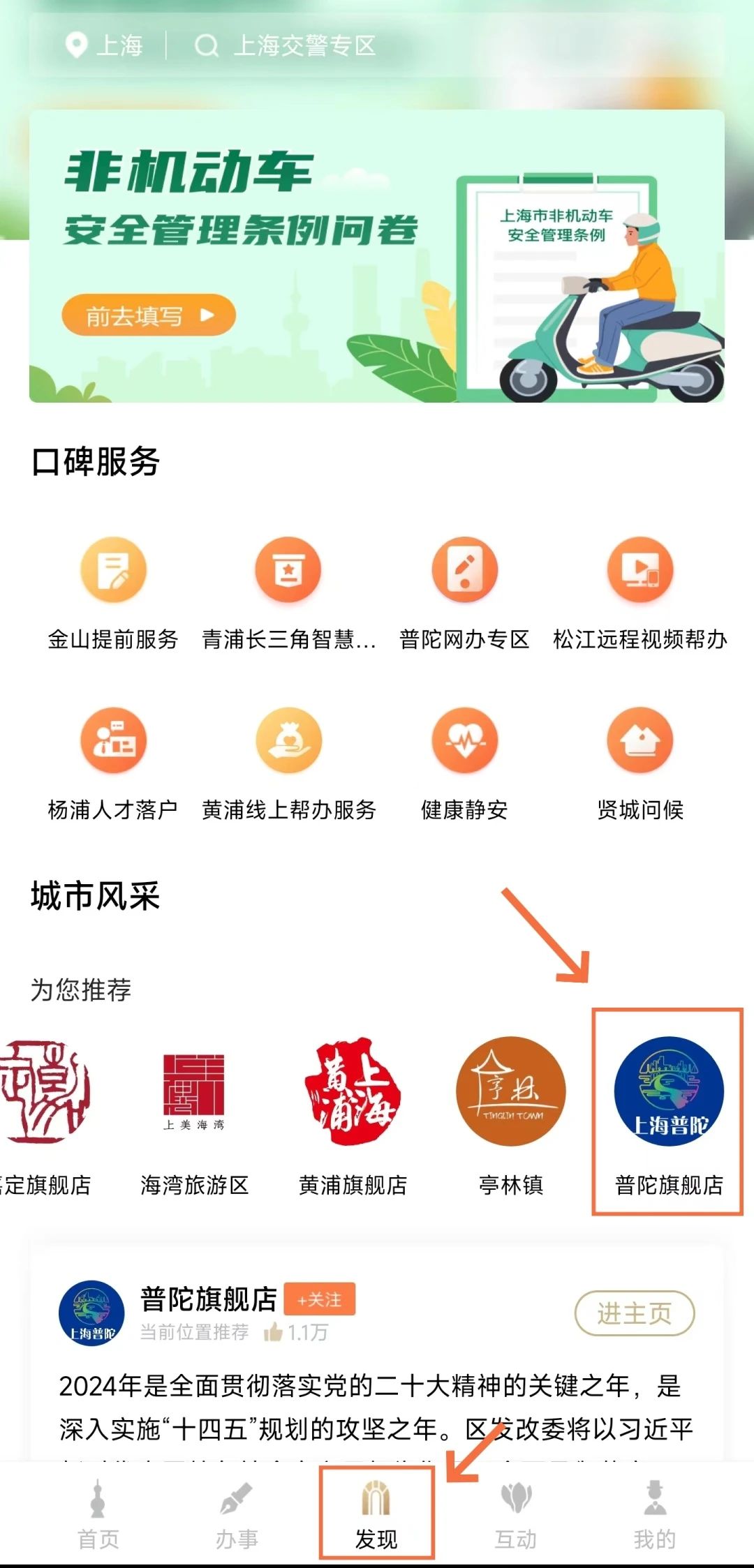Tap the 上海交警专区 search box
The width and height of the screenshot is (754, 1568).
(304, 46)
